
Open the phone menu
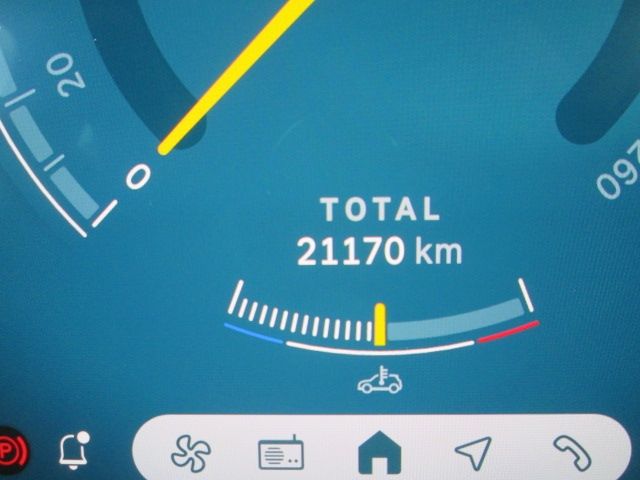click(571, 453)
